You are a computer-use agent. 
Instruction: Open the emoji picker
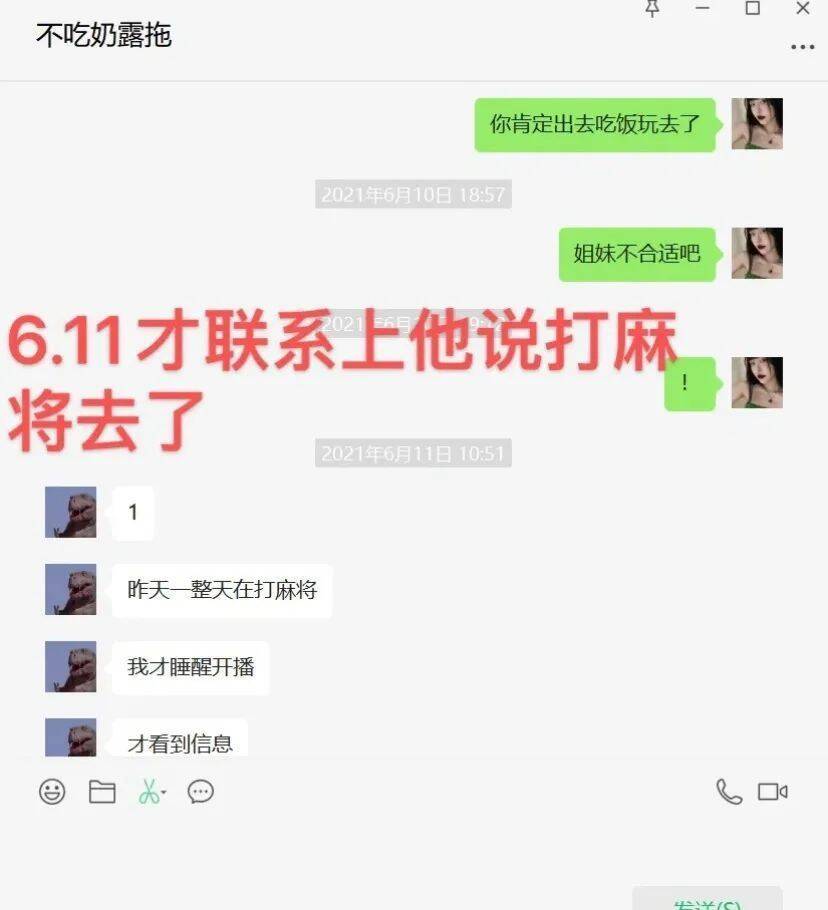point(52,792)
